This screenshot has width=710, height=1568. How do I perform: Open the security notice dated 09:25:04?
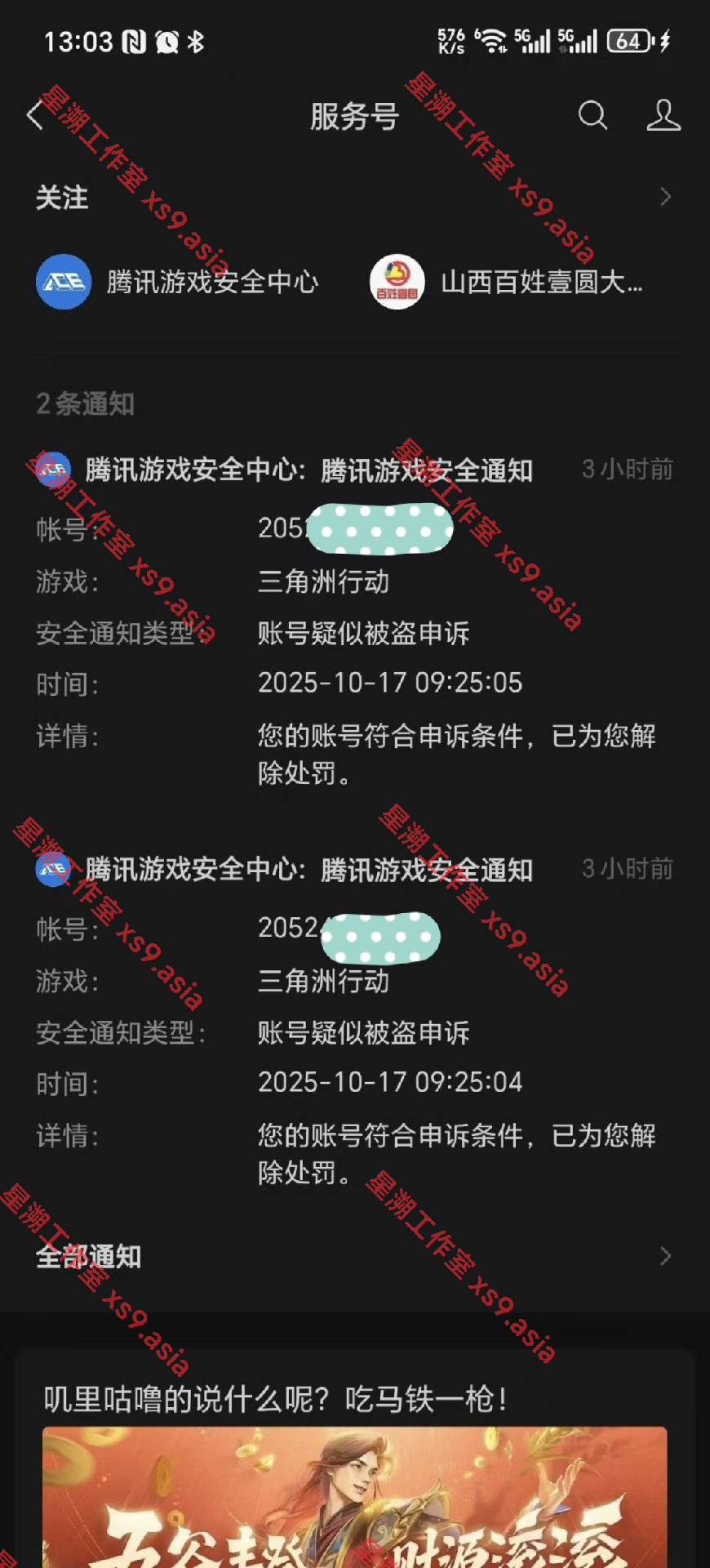pyautogui.click(x=354, y=1021)
